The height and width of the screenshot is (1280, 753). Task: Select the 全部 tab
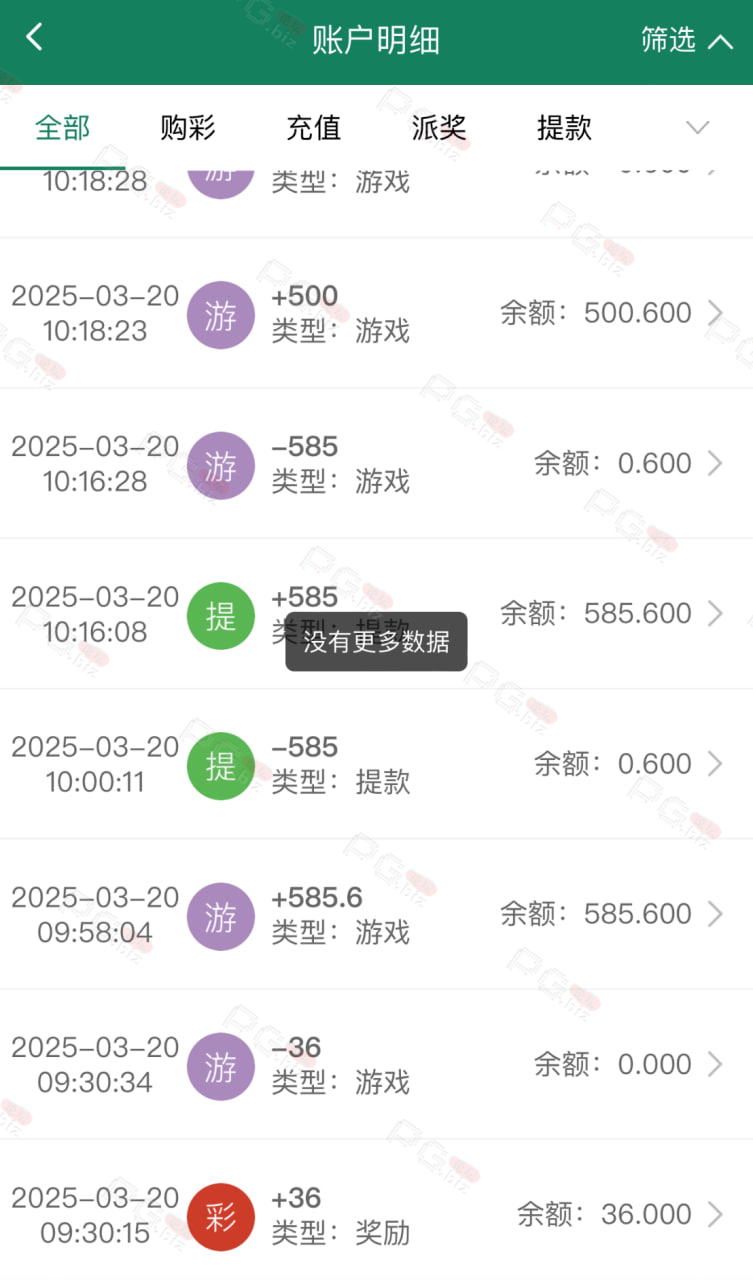coord(63,128)
